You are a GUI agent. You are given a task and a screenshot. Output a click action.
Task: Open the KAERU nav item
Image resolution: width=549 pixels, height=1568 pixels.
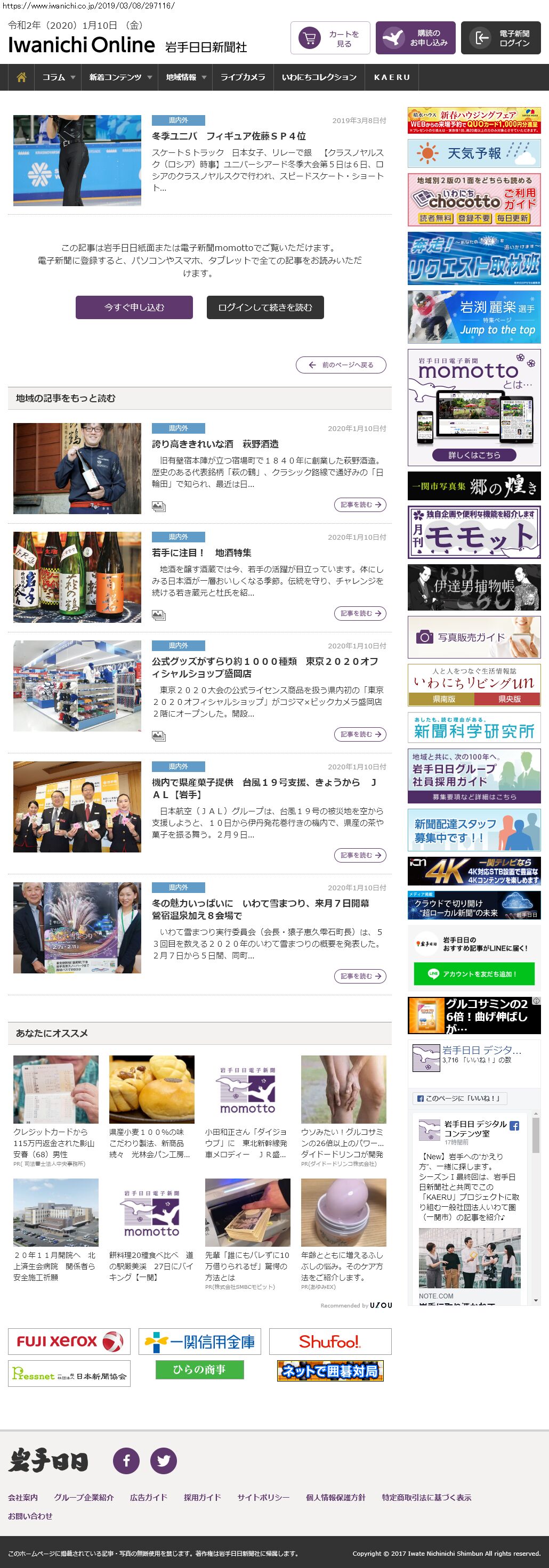(x=392, y=77)
